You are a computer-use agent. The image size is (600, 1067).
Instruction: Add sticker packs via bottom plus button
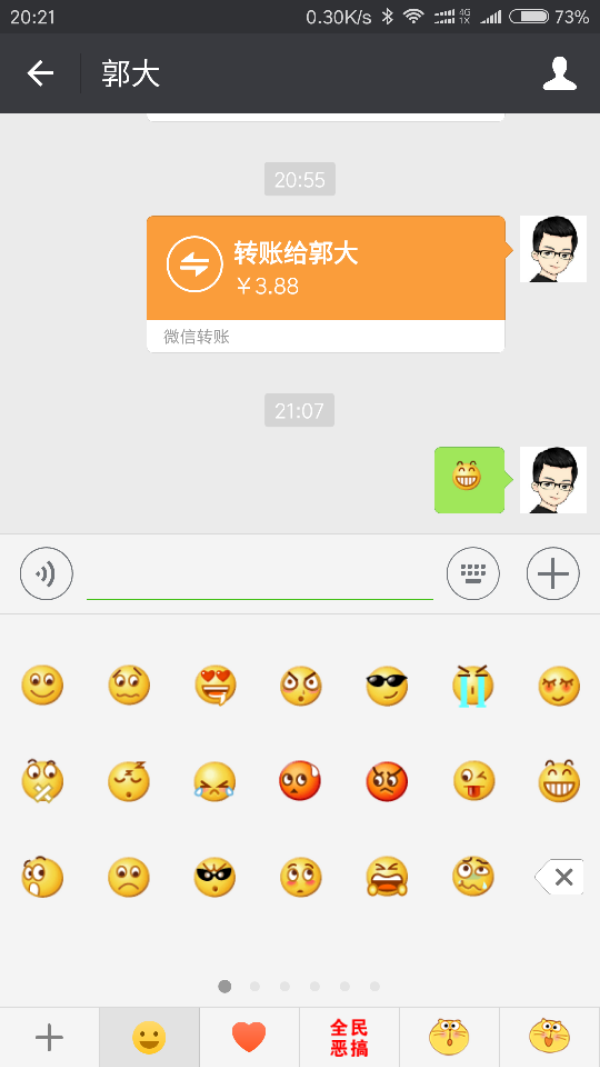click(49, 1038)
